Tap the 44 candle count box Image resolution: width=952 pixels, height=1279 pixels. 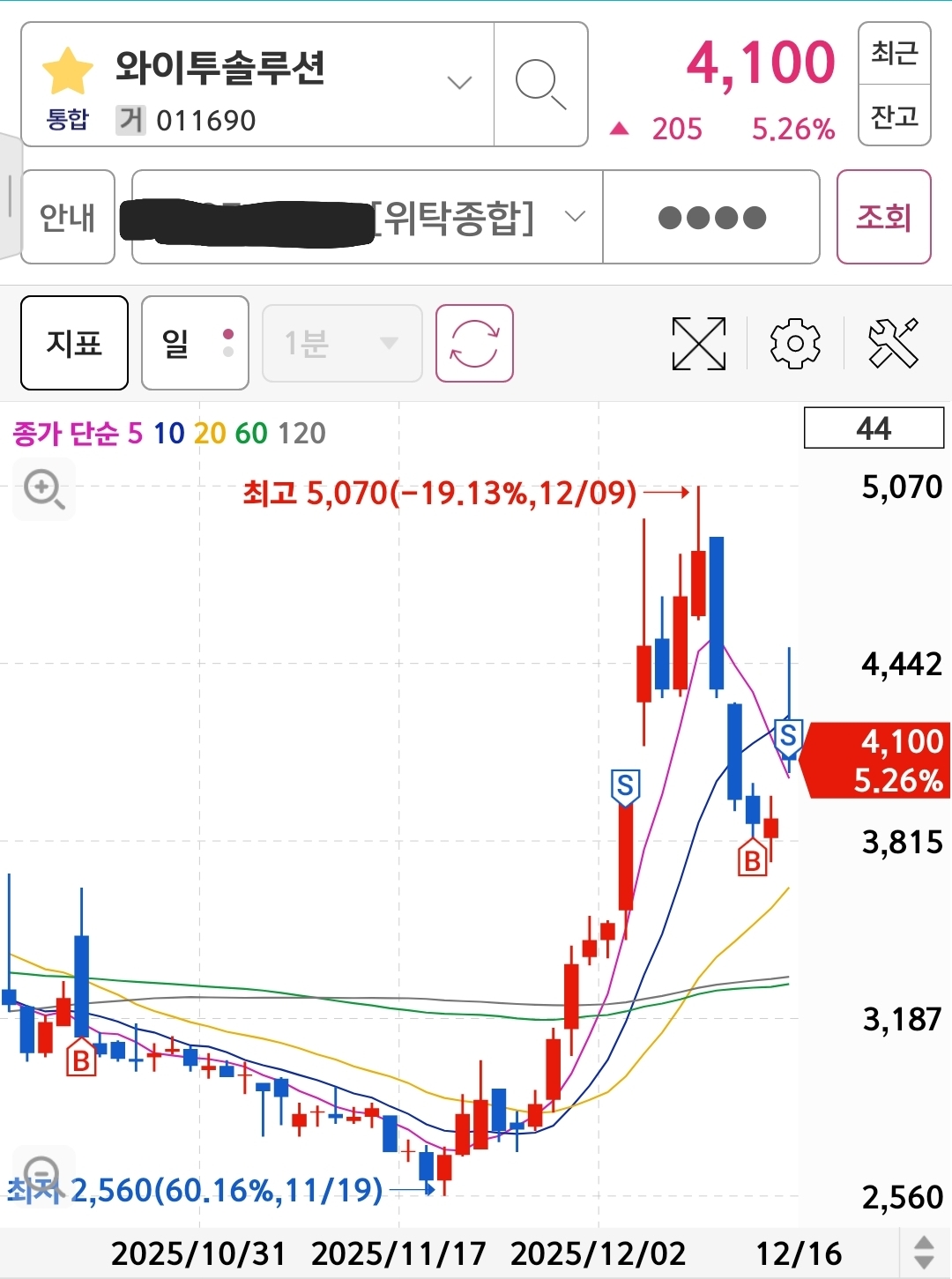pyautogui.click(x=874, y=428)
